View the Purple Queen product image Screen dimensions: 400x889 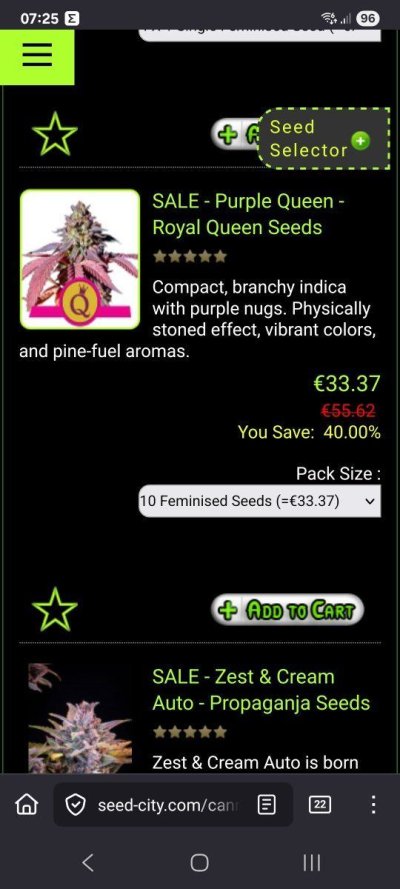click(80, 259)
